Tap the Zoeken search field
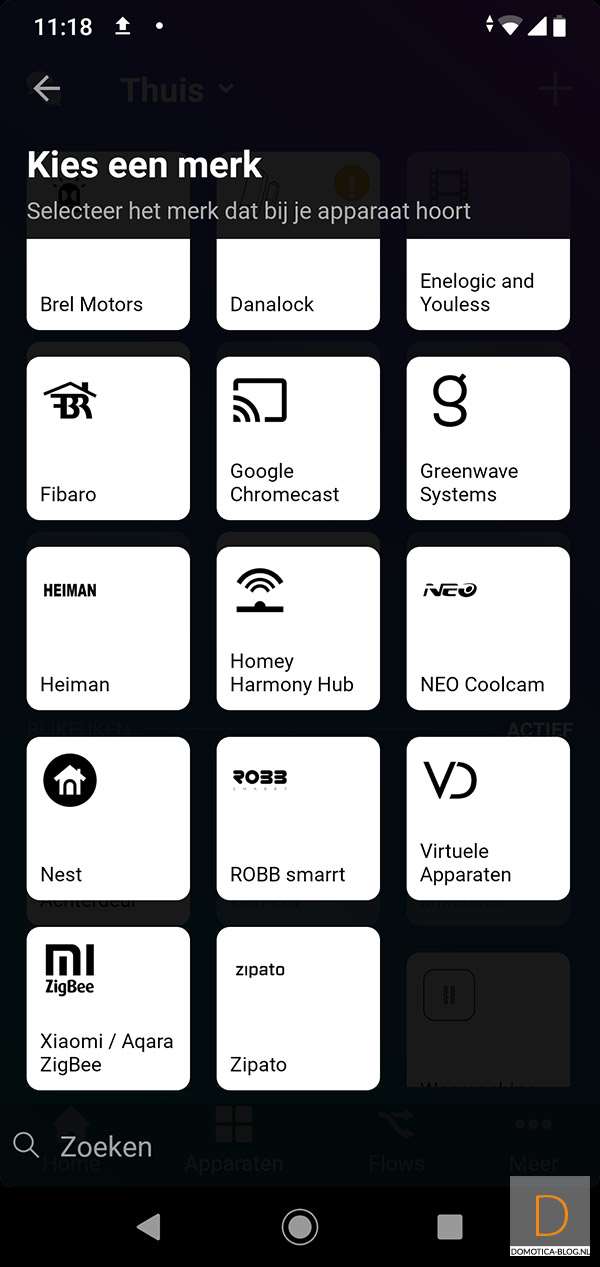 pos(250,1146)
